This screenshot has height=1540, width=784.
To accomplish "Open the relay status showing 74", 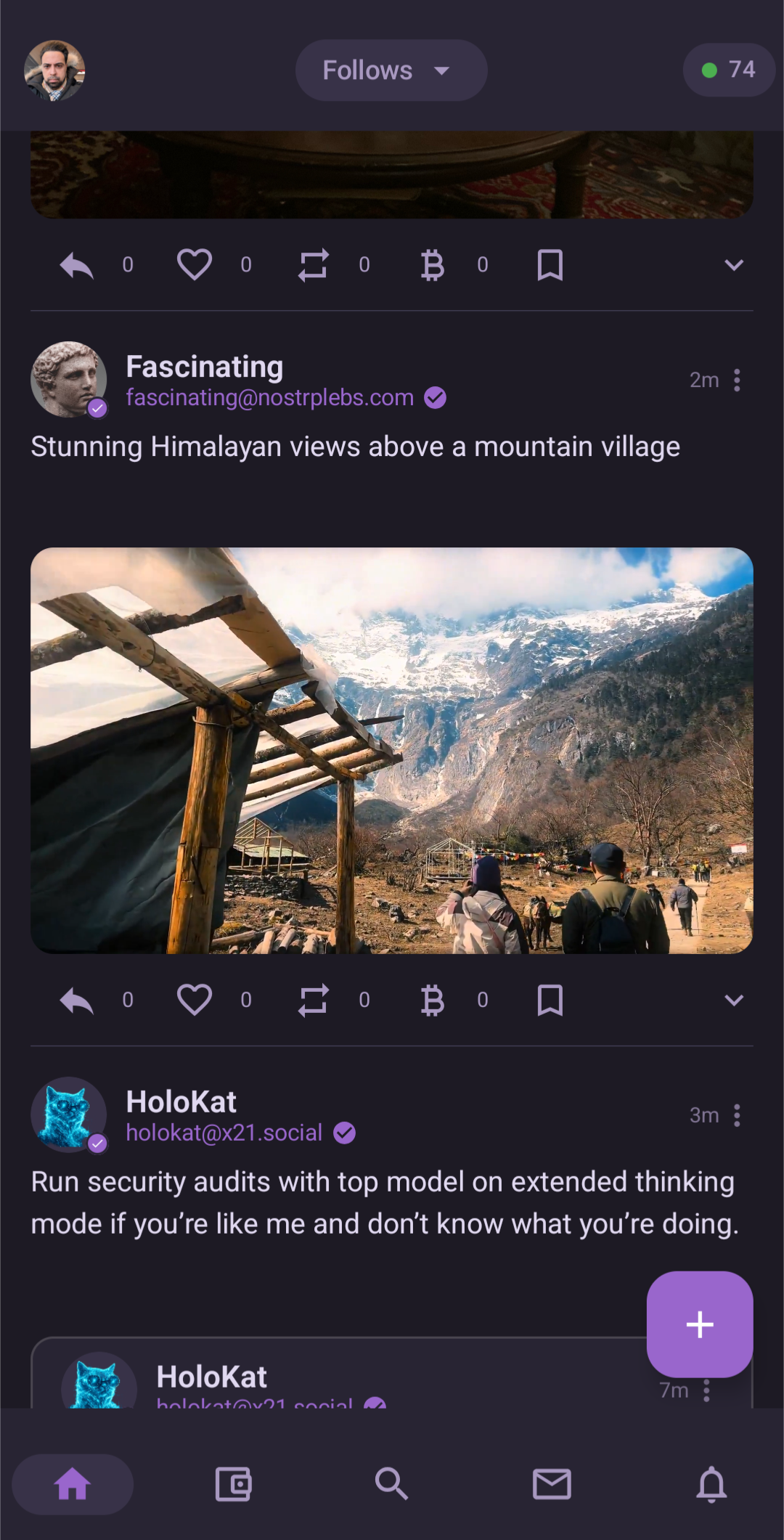I will pyautogui.click(x=729, y=70).
